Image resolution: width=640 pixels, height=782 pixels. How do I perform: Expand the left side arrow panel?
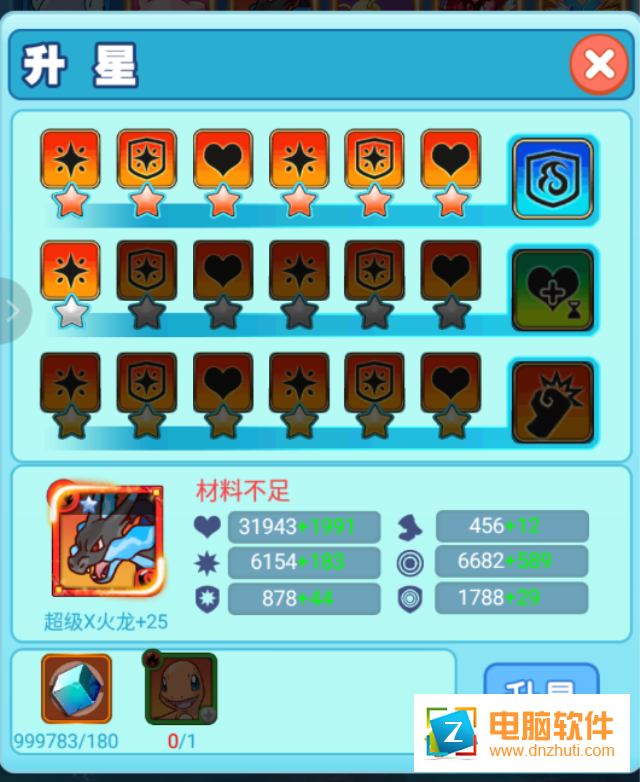[13, 311]
